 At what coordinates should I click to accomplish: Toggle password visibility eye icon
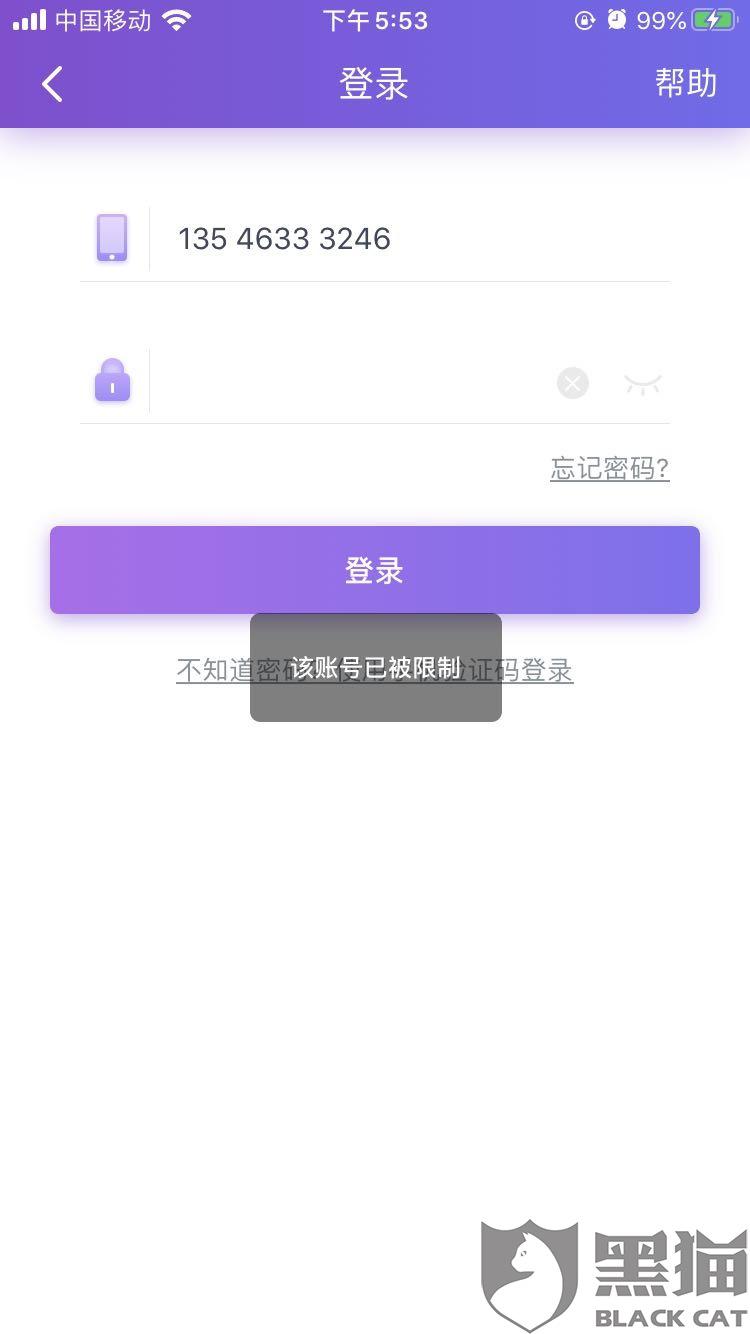pos(643,383)
